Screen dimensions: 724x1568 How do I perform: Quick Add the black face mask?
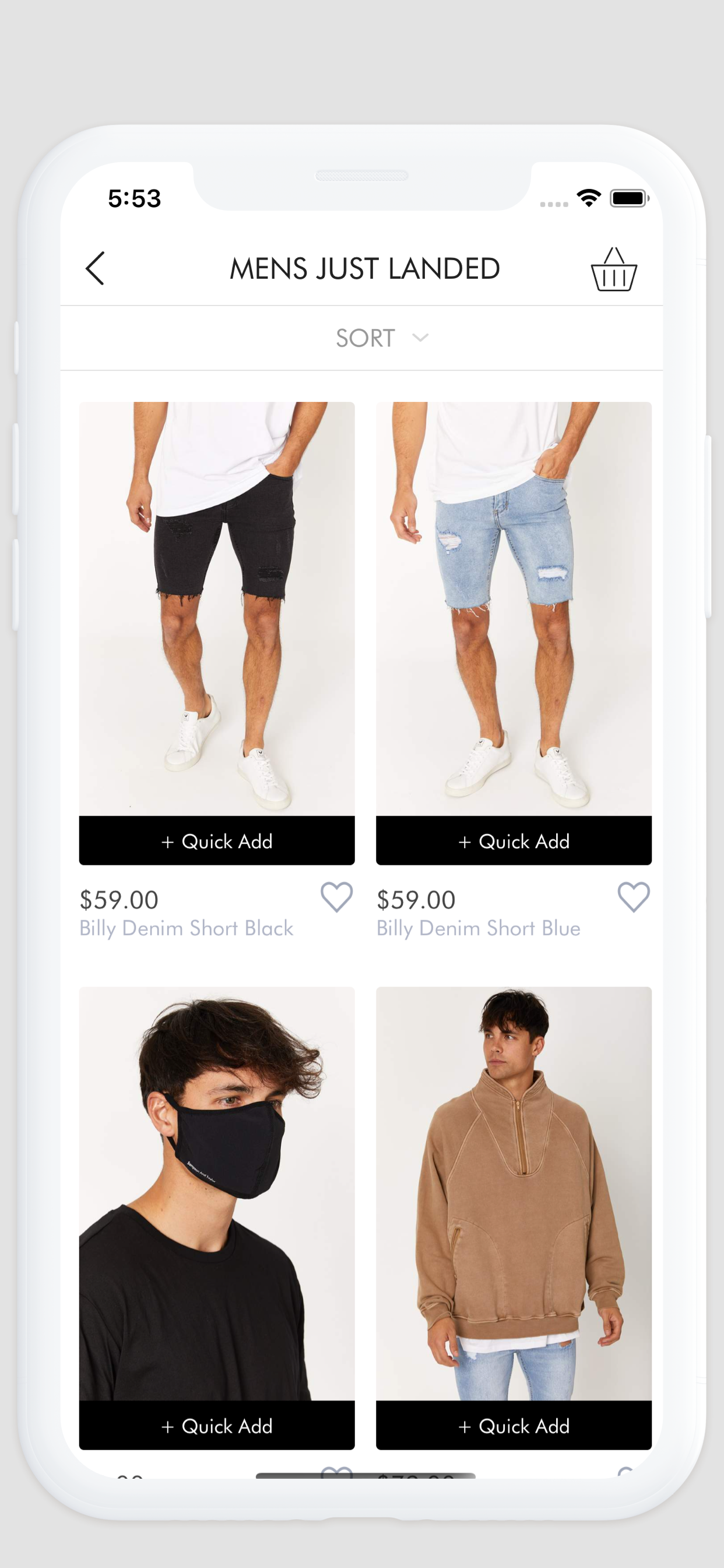(217, 1426)
